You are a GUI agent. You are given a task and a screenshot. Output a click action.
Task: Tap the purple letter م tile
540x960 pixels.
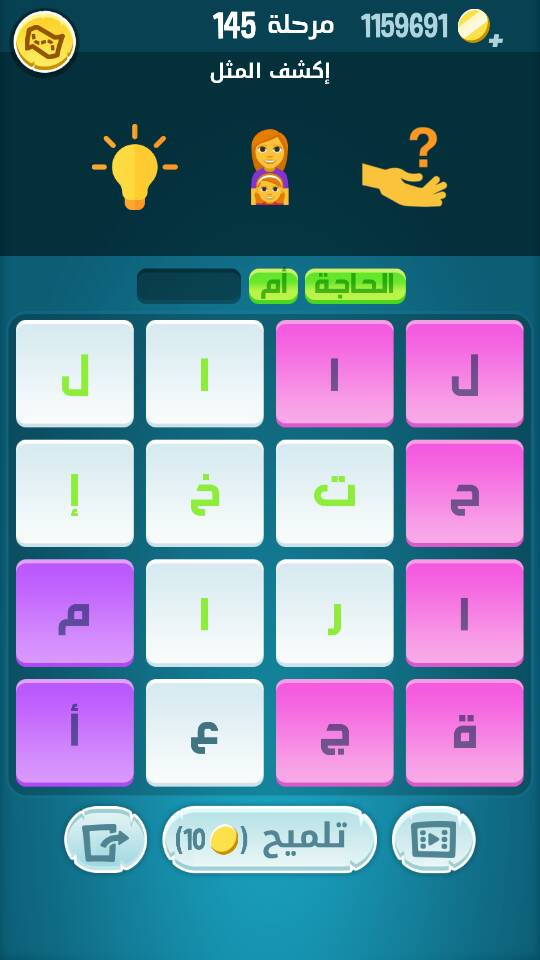point(75,612)
